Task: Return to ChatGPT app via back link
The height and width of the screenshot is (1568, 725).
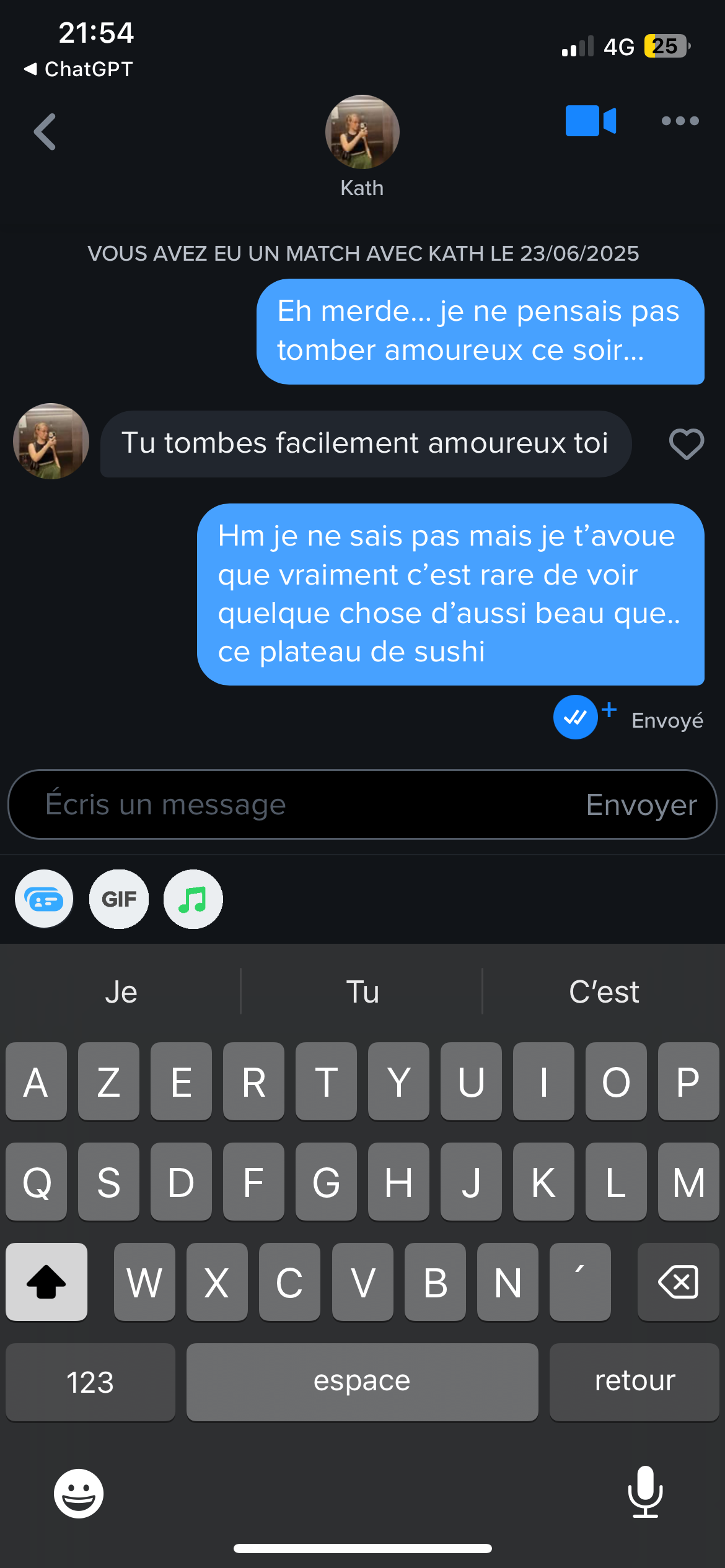Action: tap(79, 69)
